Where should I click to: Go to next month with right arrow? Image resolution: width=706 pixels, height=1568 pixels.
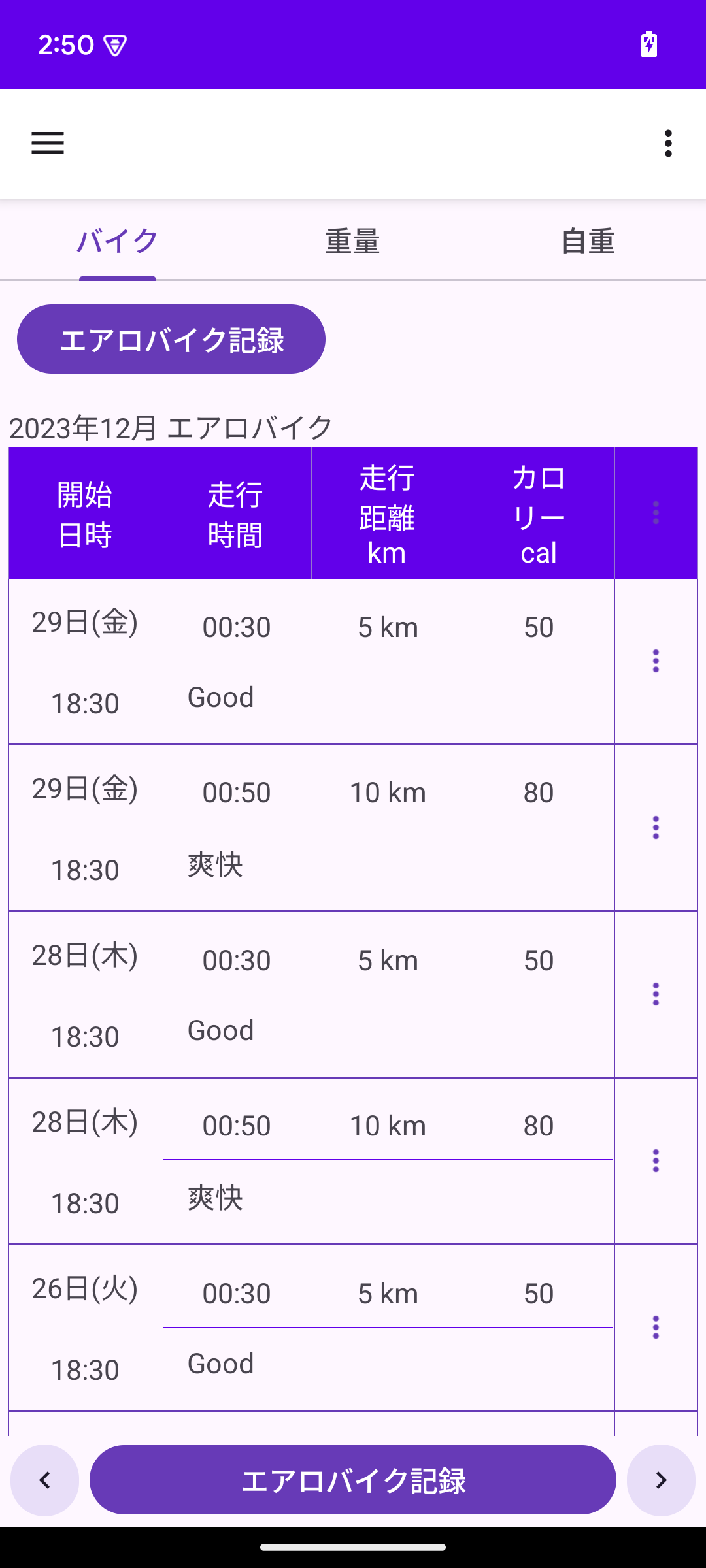(x=661, y=1480)
